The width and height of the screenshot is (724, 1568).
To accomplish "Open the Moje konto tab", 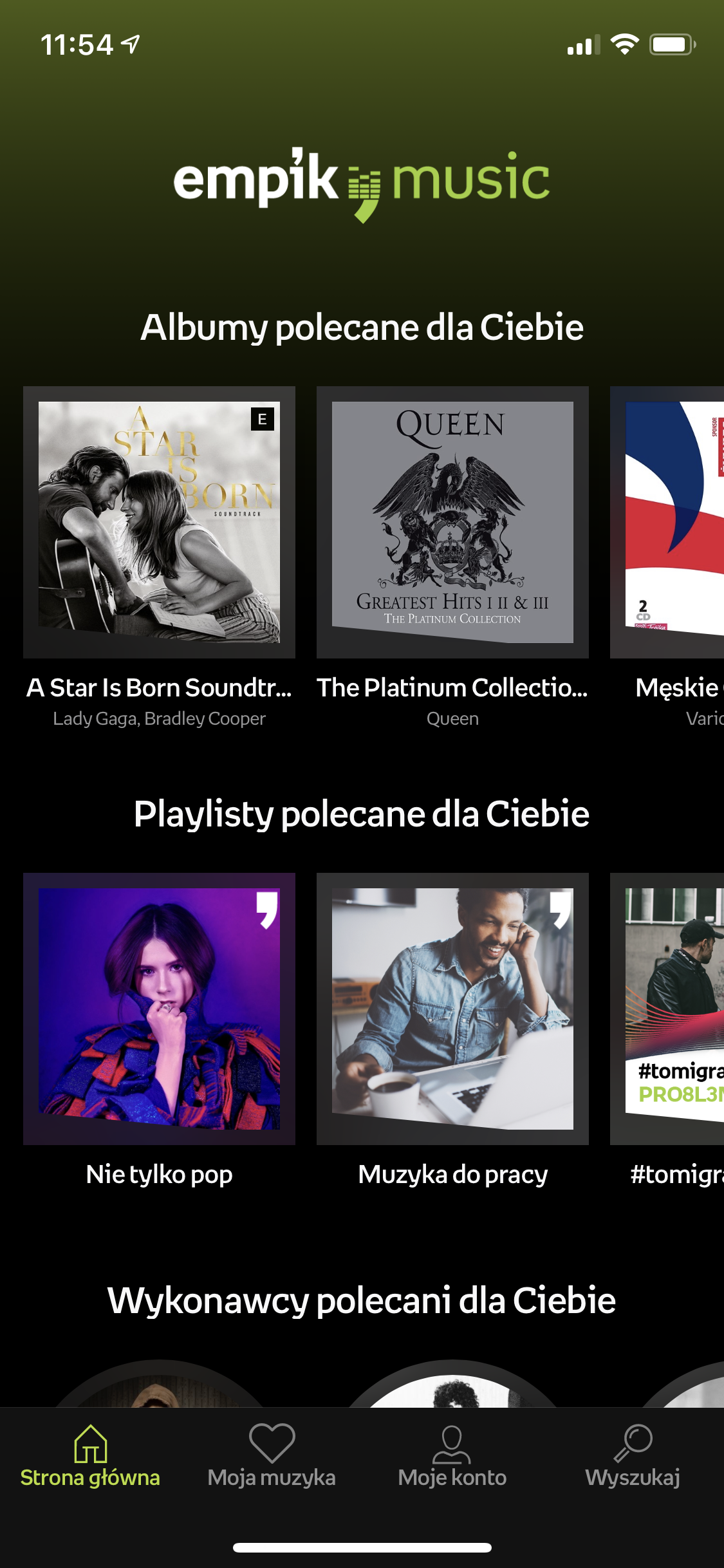I will pyautogui.click(x=452, y=1456).
